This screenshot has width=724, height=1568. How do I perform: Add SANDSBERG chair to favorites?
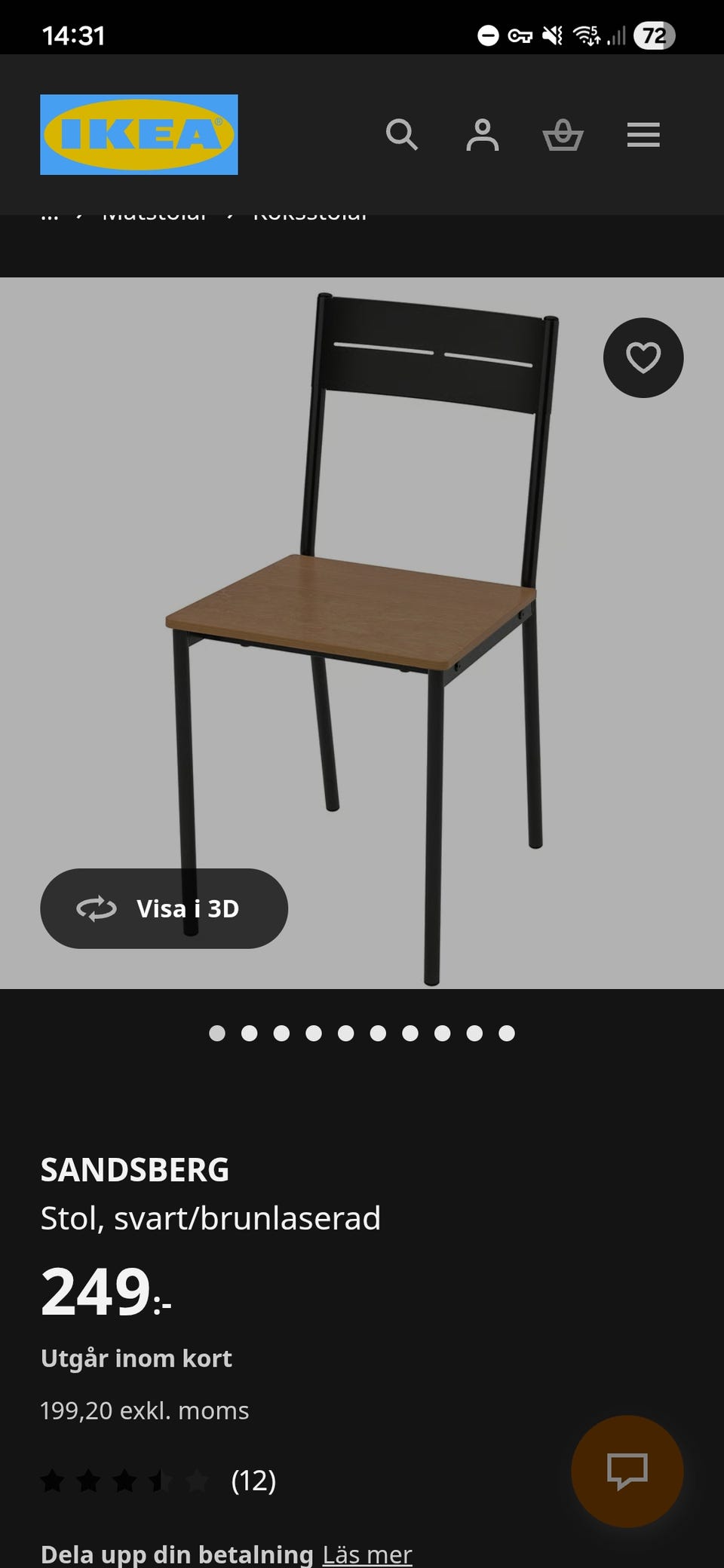tap(643, 357)
